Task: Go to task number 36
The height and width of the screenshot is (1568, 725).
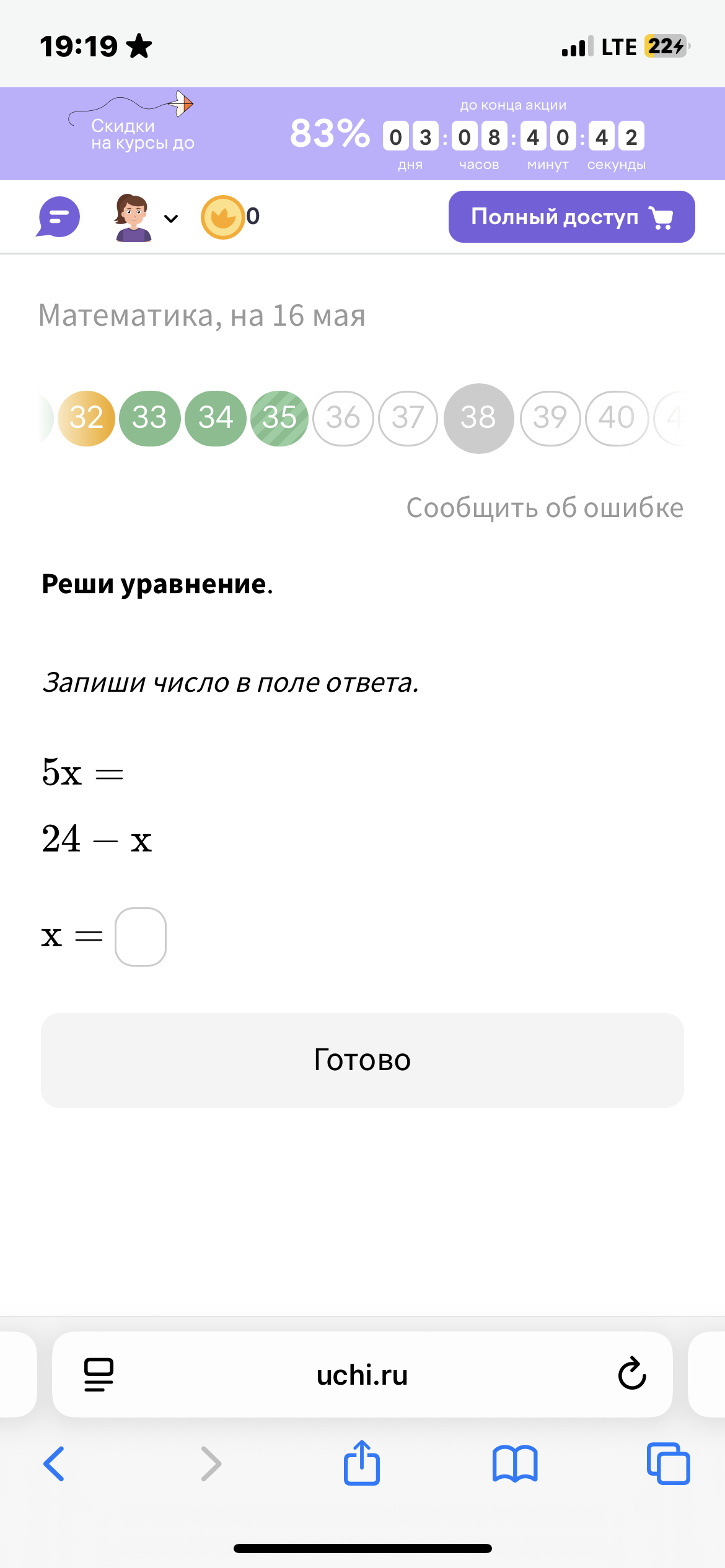Action: [x=343, y=418]
